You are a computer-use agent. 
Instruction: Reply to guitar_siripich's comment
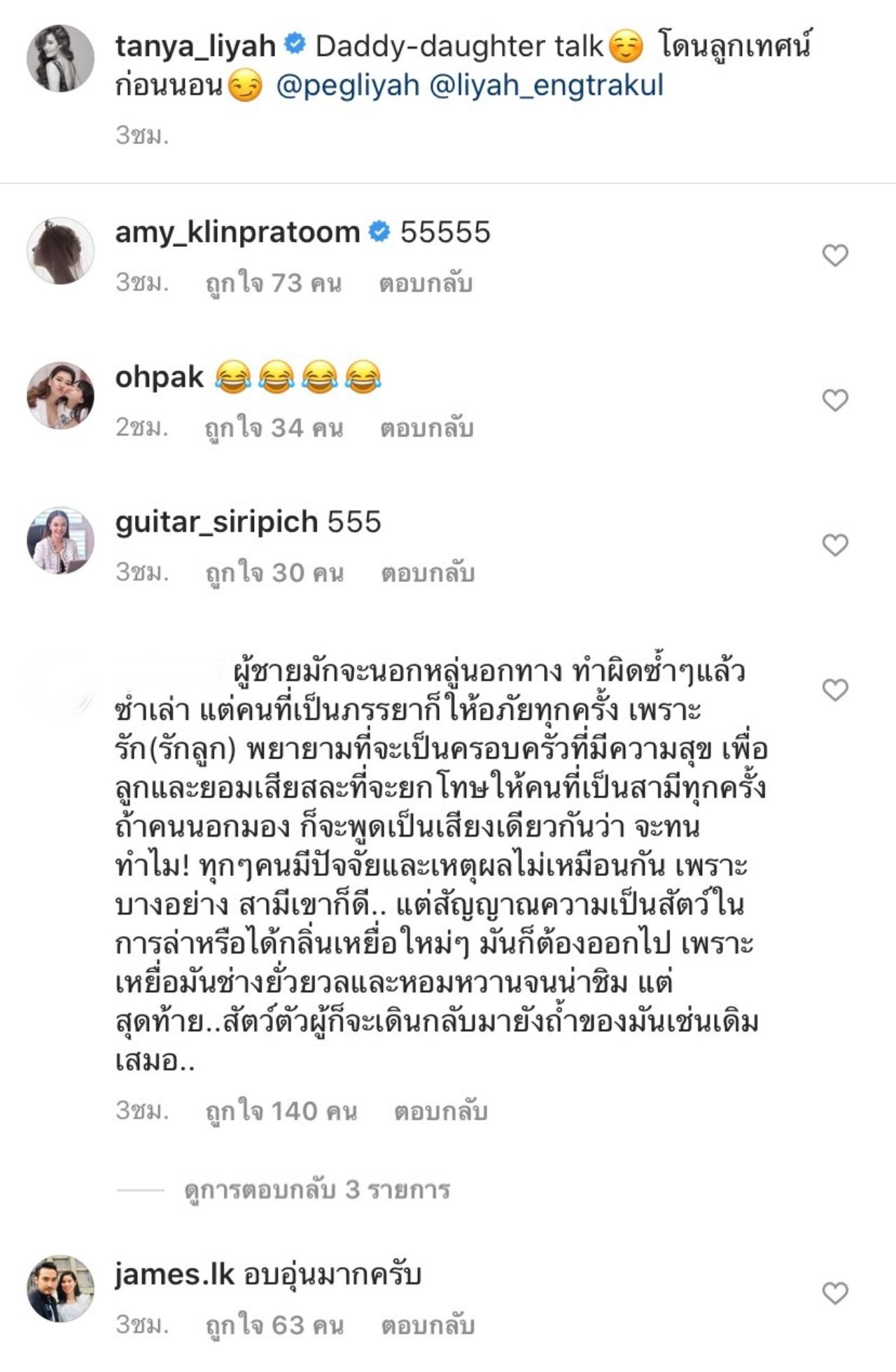(x=428, y=573)
